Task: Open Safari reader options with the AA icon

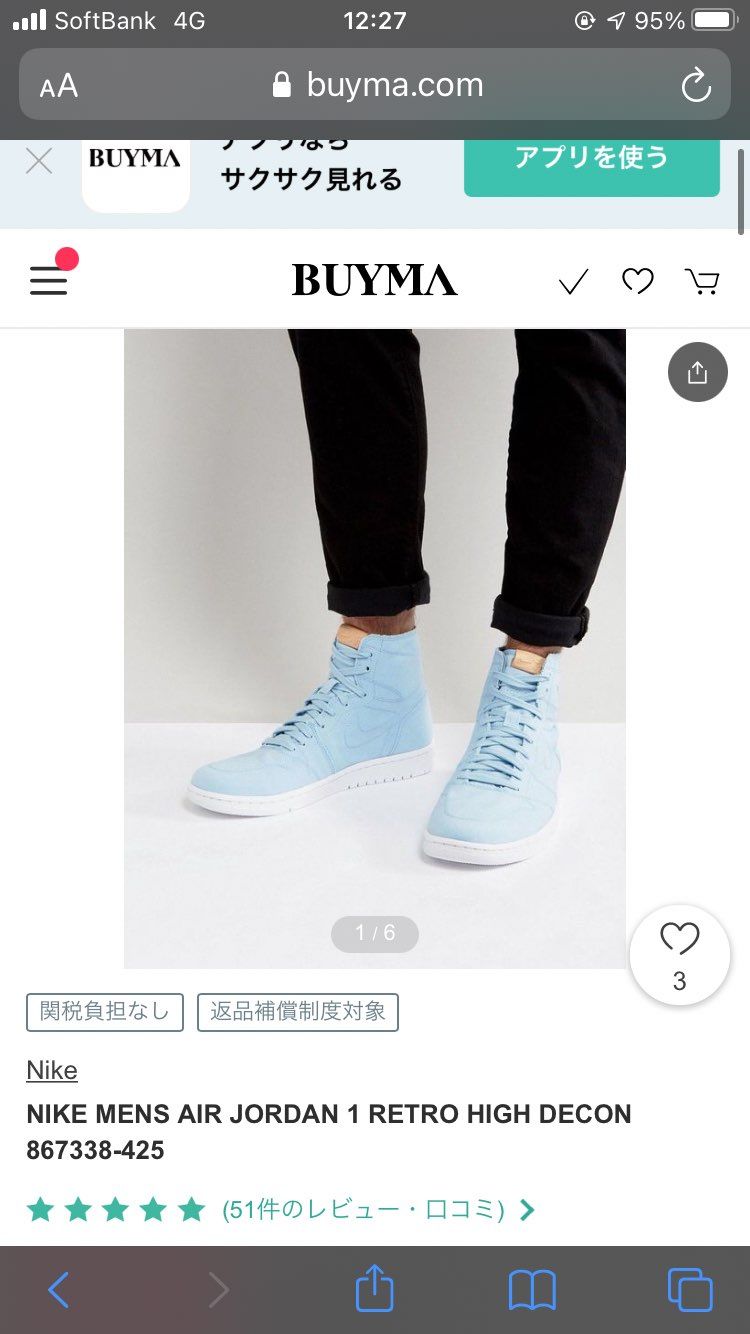Action: coord(57,85)
